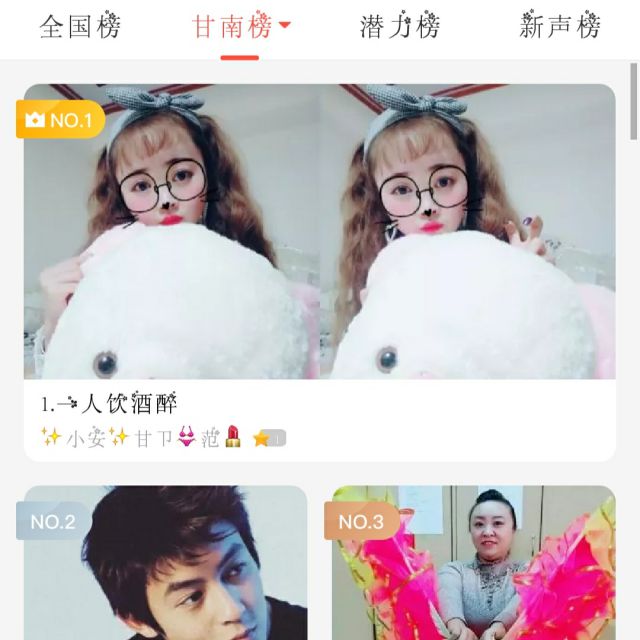Switch to the 全国榜 tab
The height and width of the screenshot is (640, 640).
[x=80, y=27]
